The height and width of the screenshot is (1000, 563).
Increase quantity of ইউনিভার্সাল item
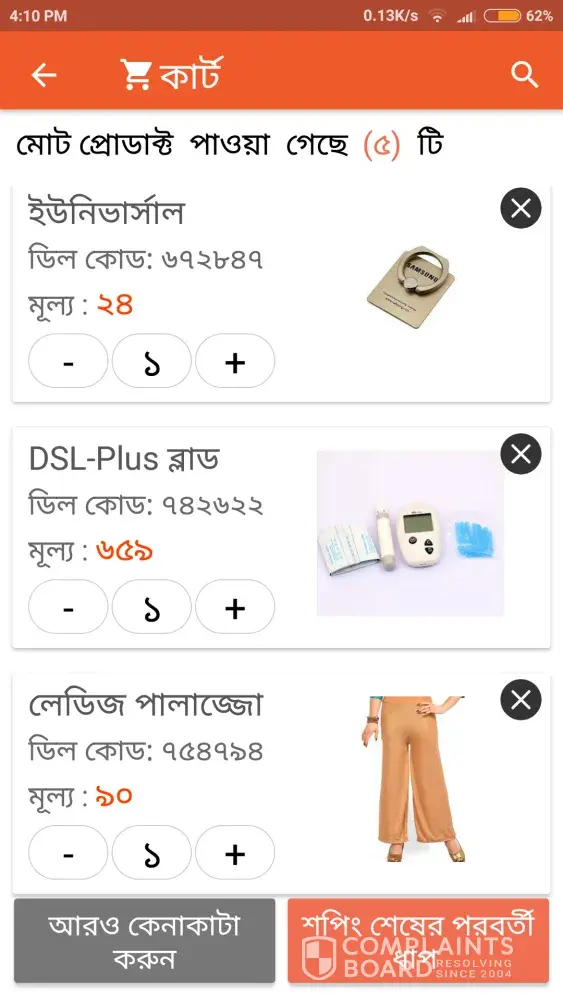click(x=235, y=361)
